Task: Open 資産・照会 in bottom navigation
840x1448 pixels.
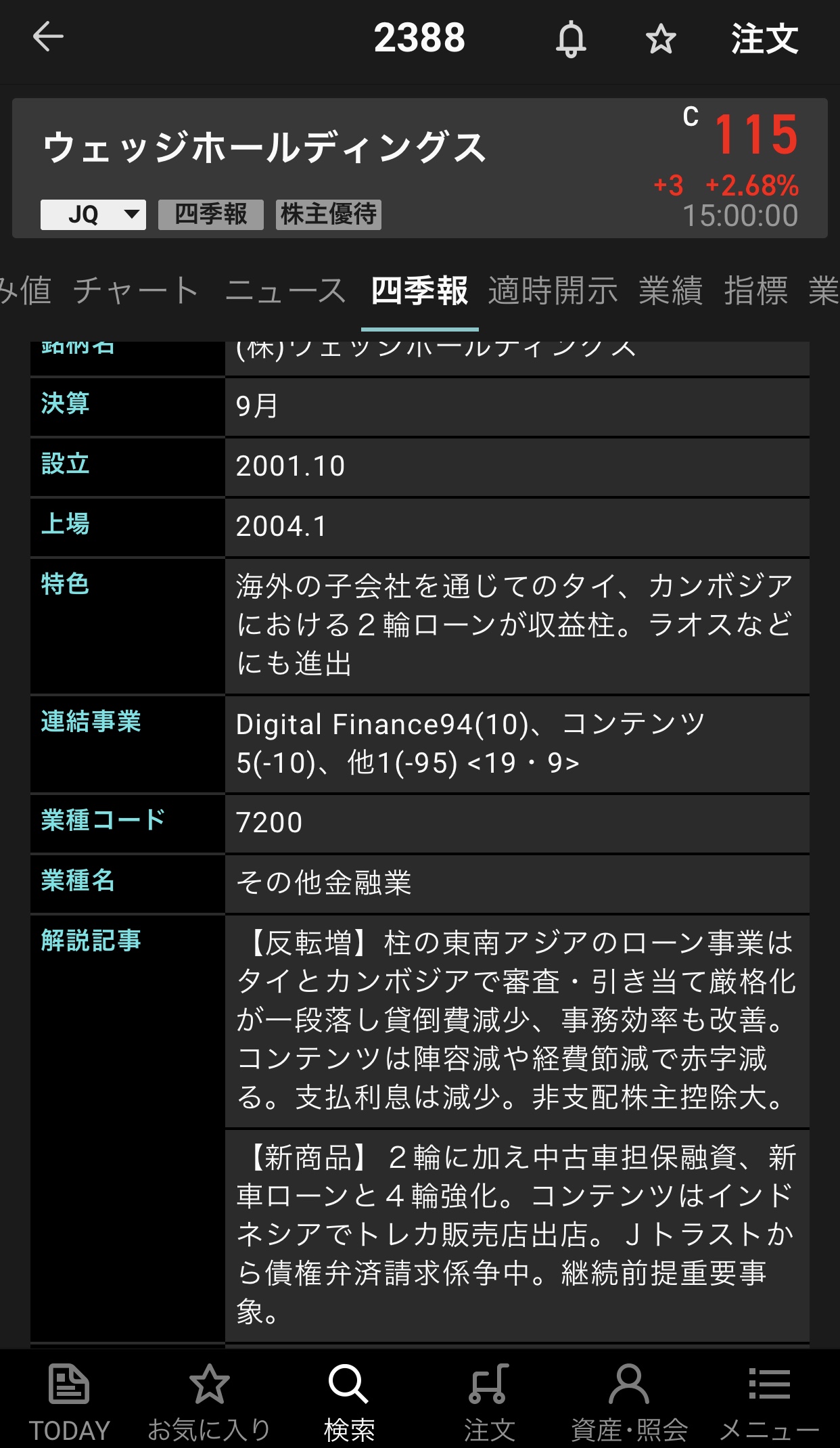Action: (629, 1402)
